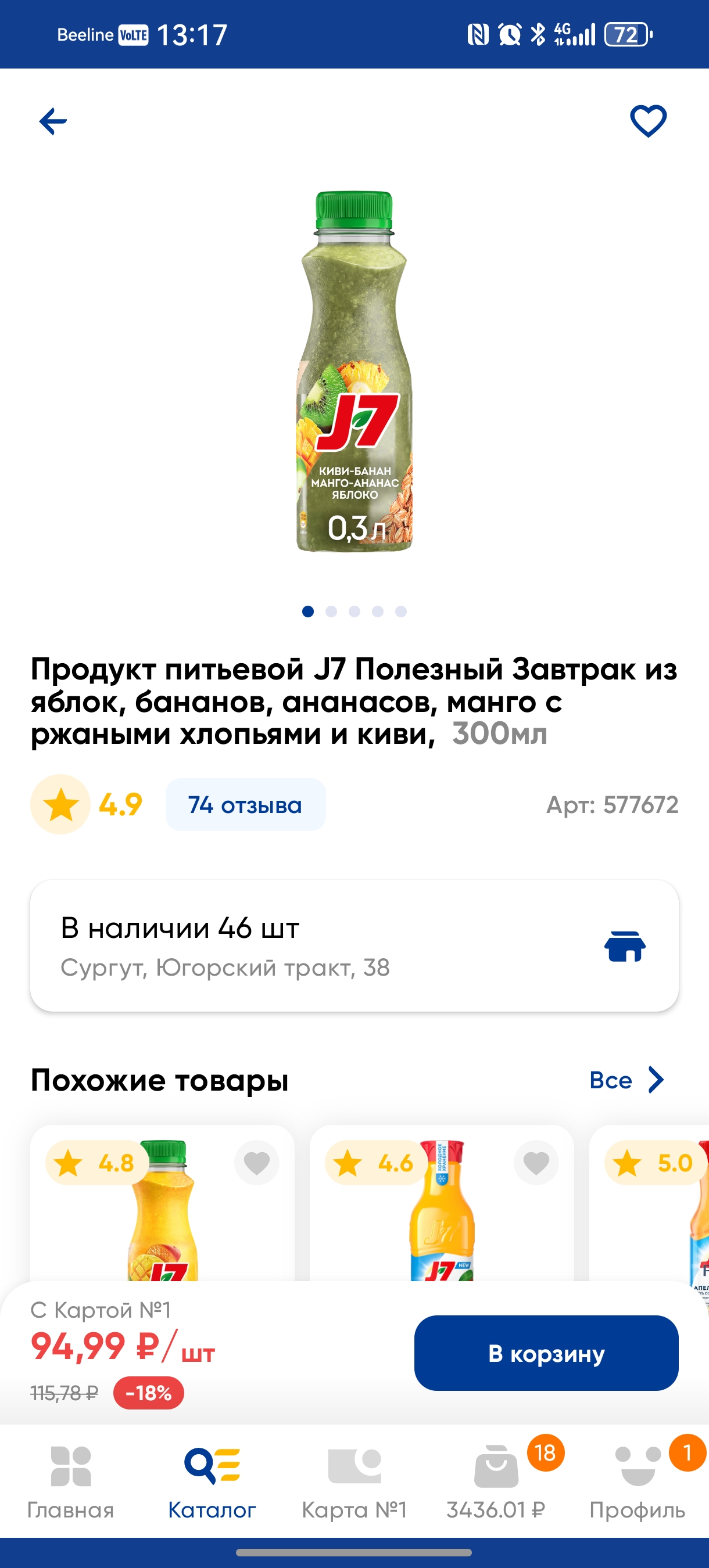Go back with the arrow icon
Viewport: 709px width, 1568px height.
tap(53, 121)
